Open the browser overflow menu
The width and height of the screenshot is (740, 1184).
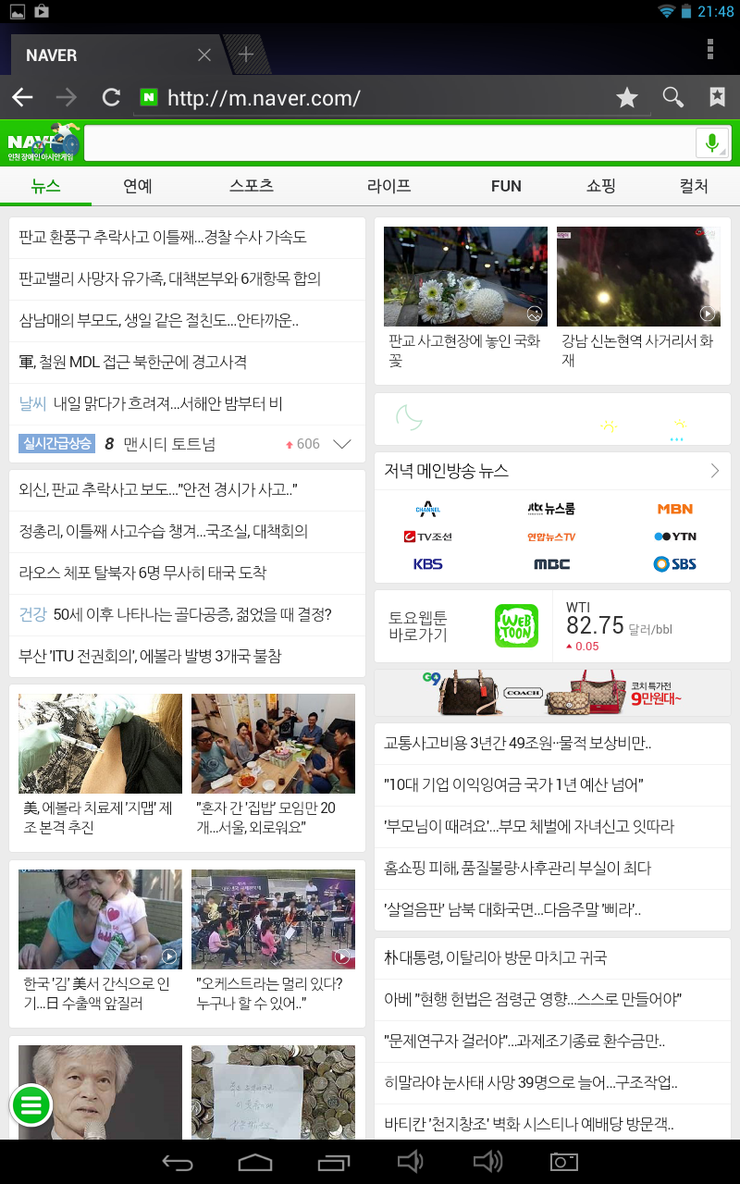(710, 50)
